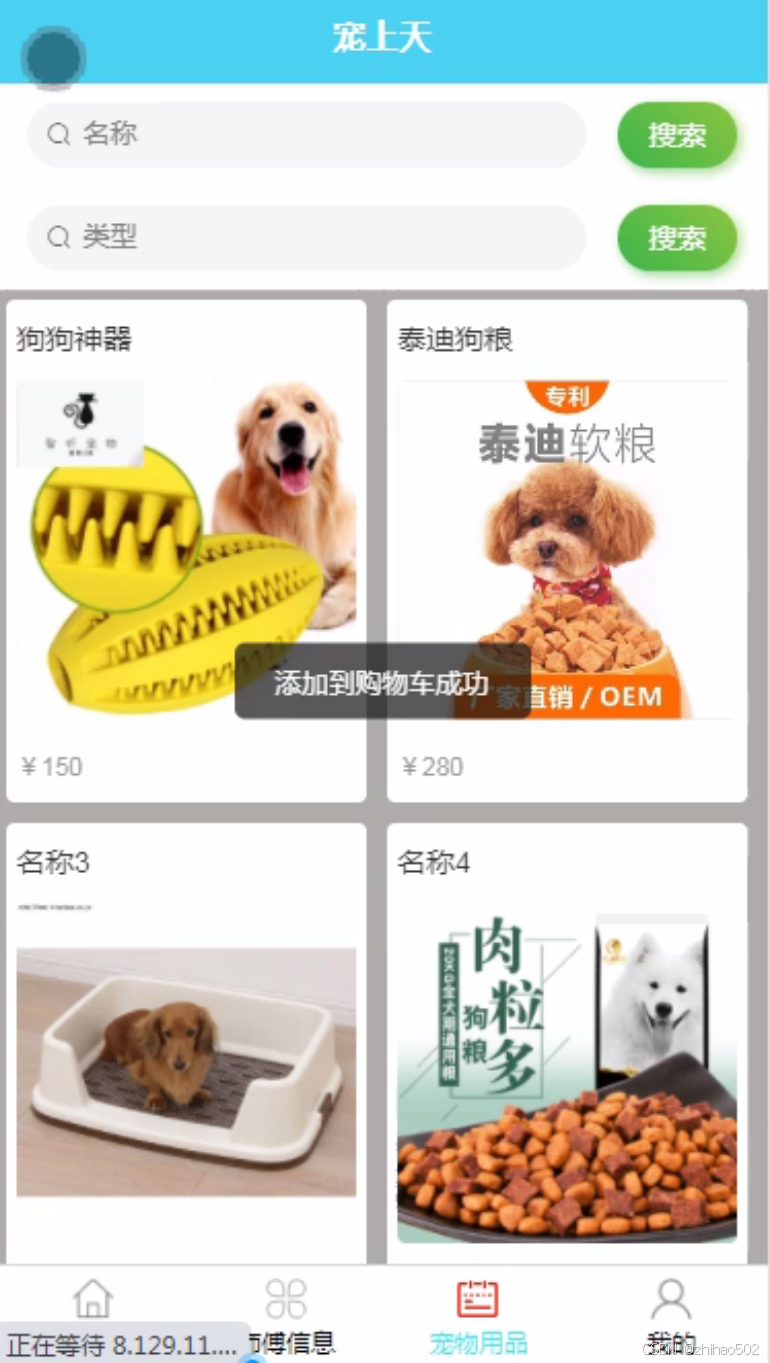Open the 泰迪狗粮 product card
The height and width of the screenshot is (1363, 770).
pos(567,551)
